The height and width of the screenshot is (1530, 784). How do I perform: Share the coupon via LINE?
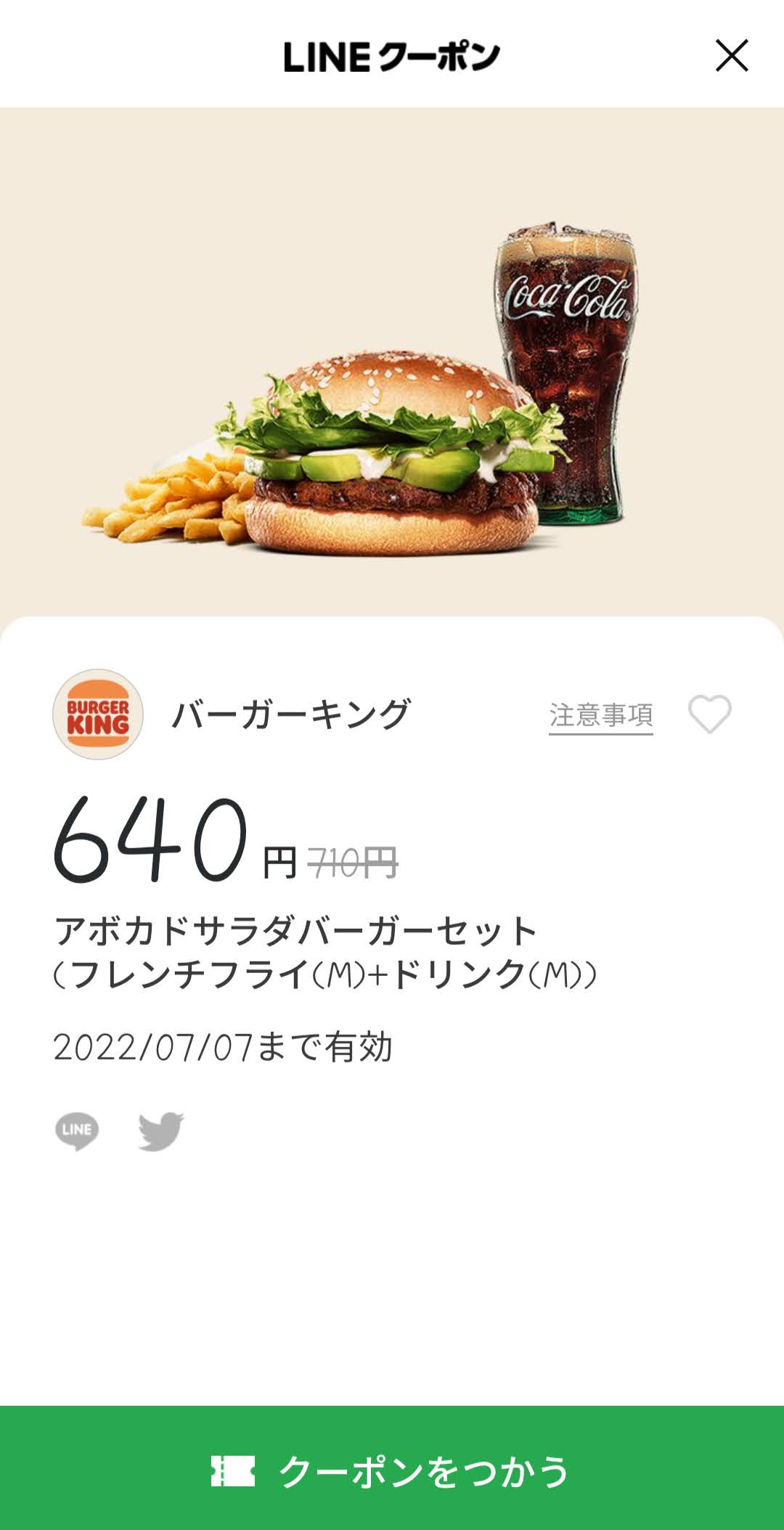coord(77,1131)
